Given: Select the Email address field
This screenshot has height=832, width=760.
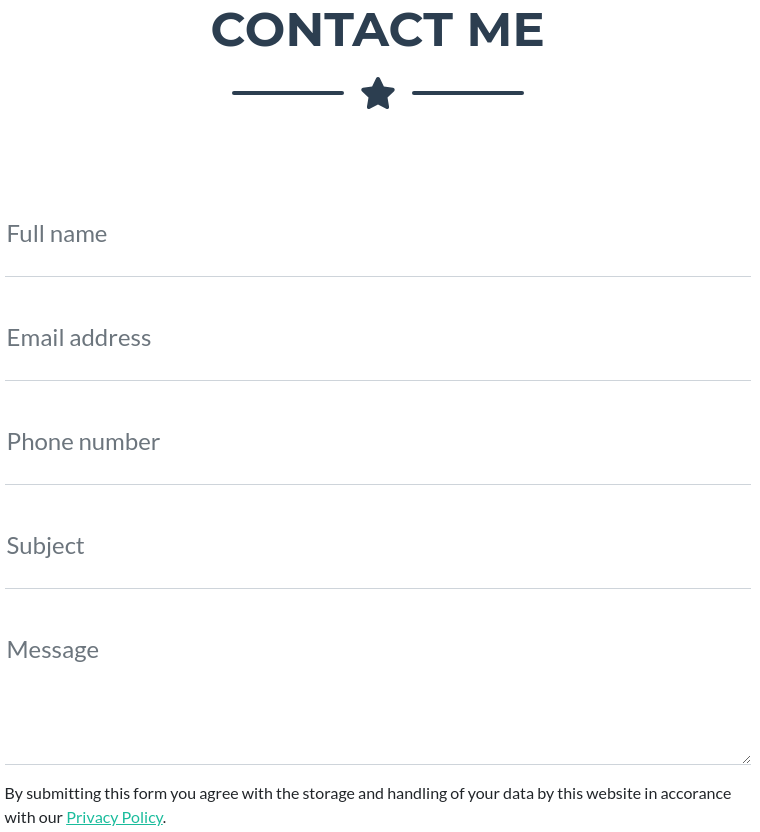Looking at the screenshot, I should point(377,339).
